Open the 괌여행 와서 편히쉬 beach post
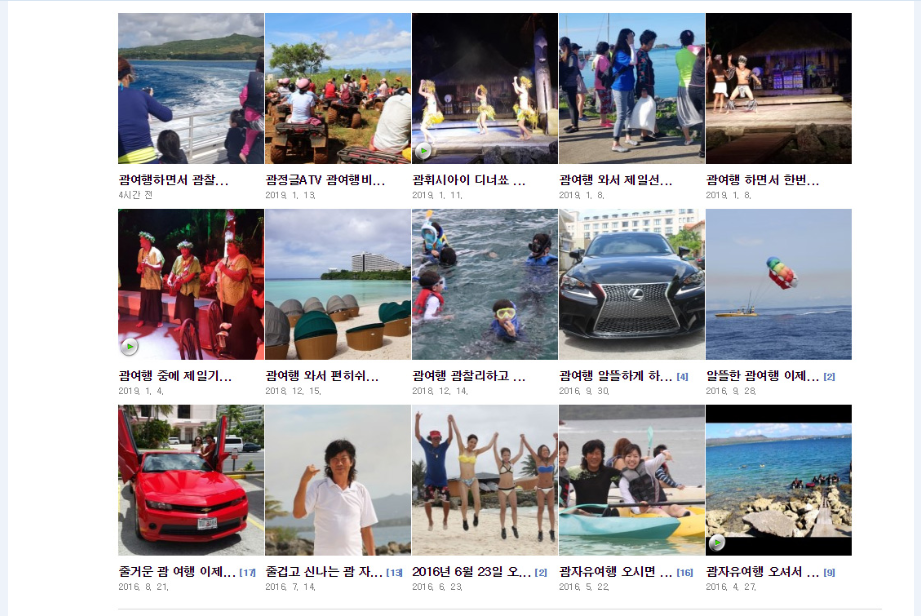The image size is (921, 616). (x=337, y=285)
